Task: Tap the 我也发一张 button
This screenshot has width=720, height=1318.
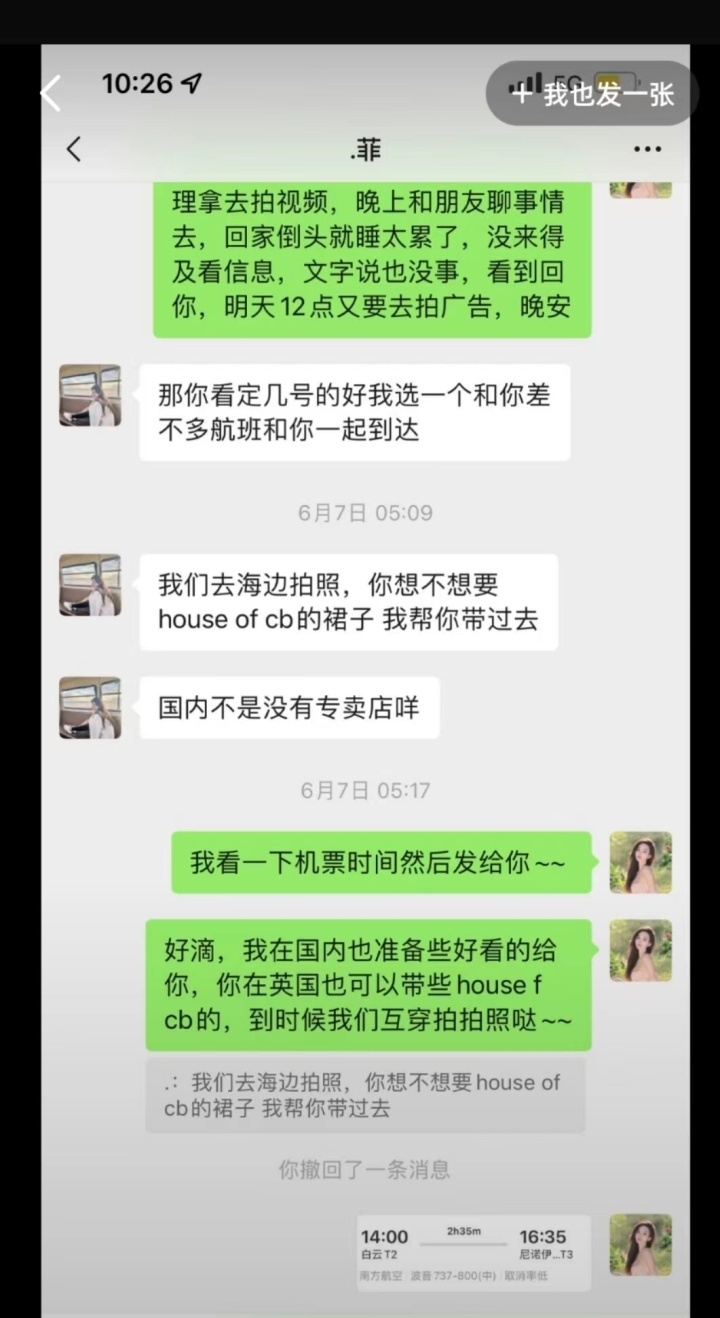Action: click(x=592, y=94)
